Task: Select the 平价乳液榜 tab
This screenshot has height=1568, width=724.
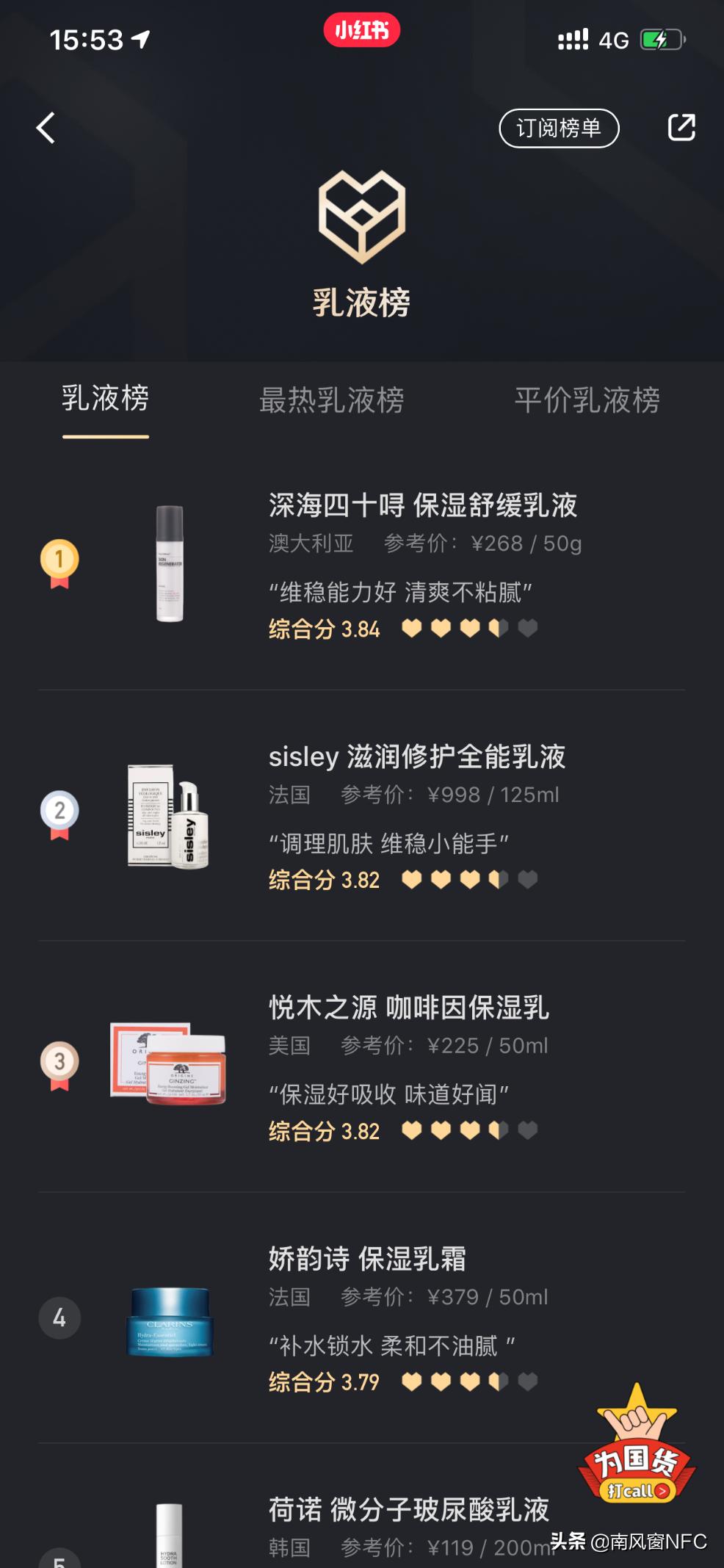Action: [587, 401]
